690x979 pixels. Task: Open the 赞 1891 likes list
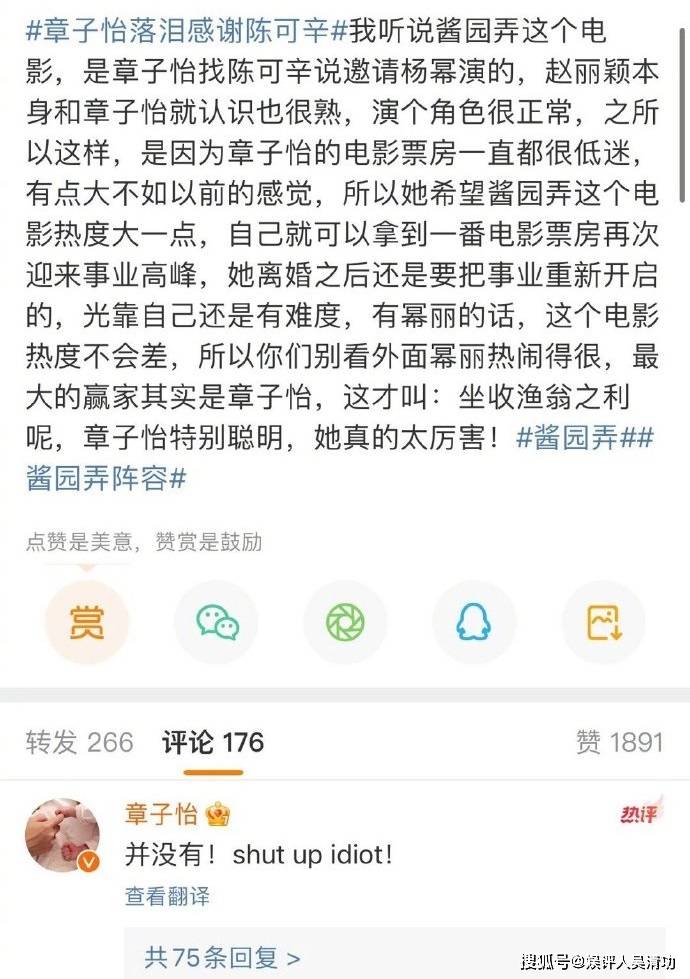(x=619, y=742)
